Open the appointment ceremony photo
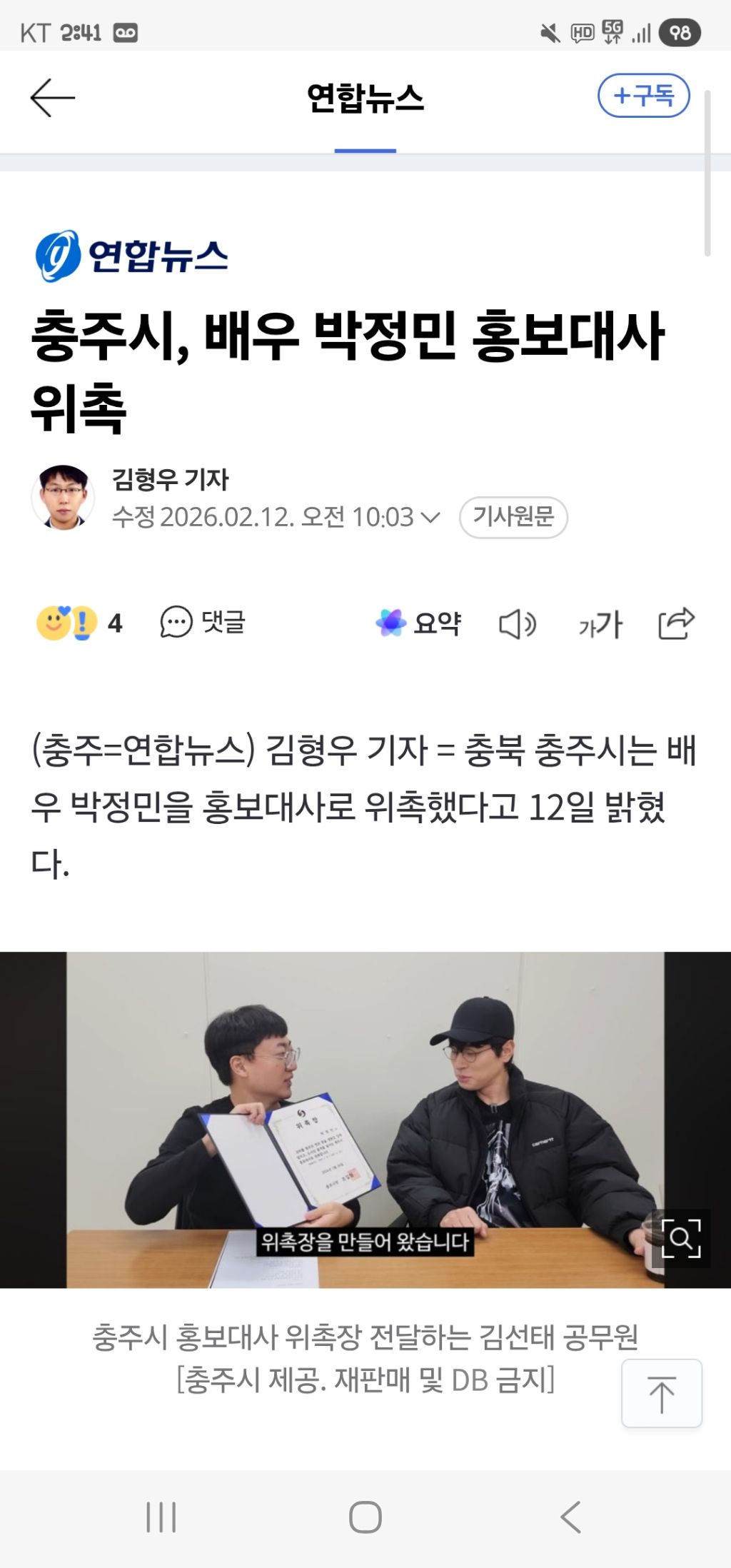 click(365, 1120)
